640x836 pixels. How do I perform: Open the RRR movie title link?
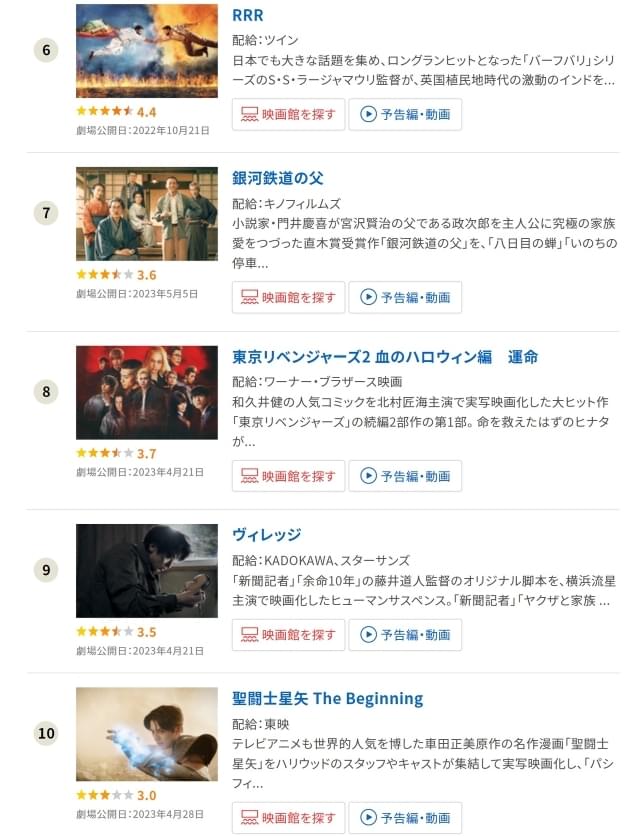coord(247,15)
